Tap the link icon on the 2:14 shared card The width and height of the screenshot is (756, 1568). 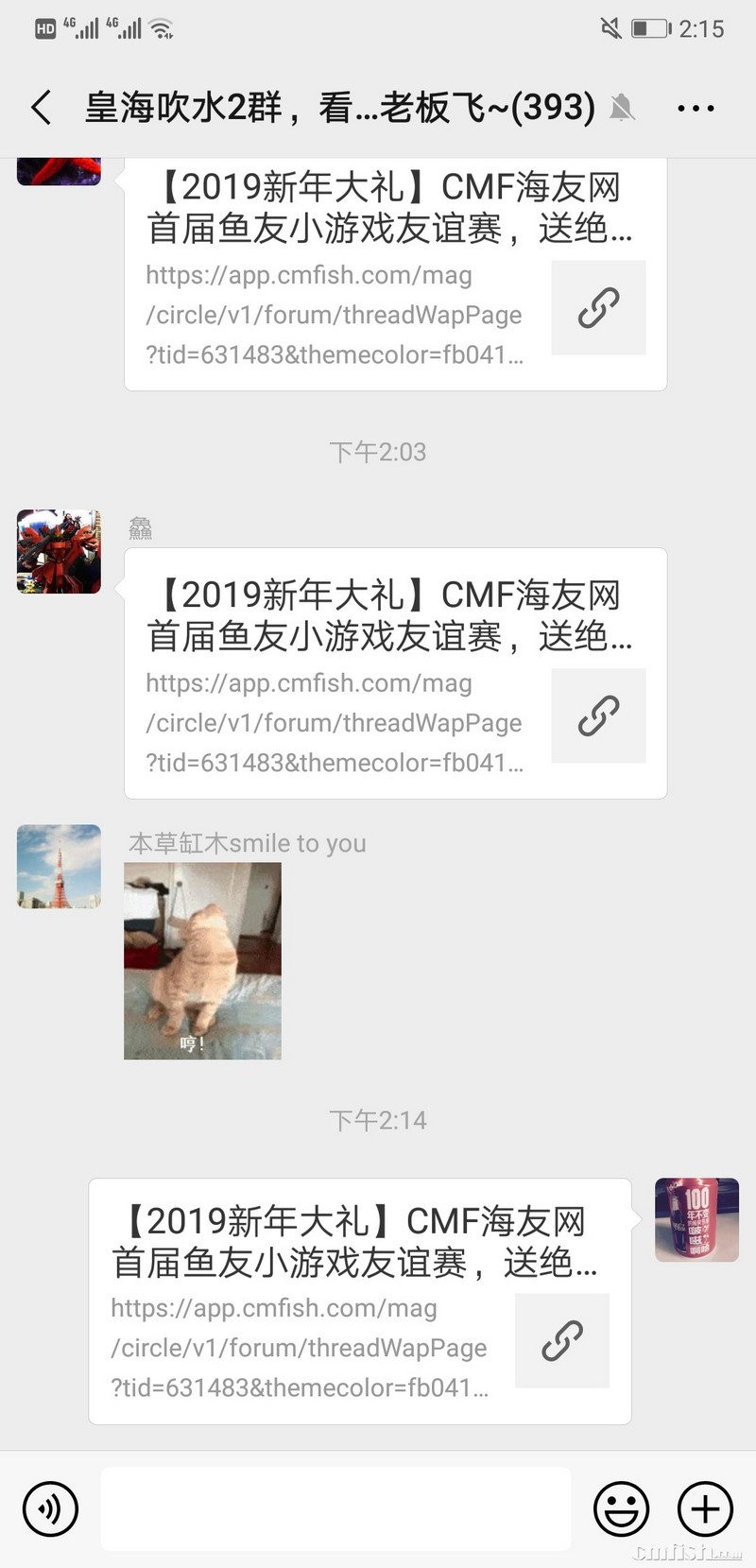tap(563, 1342)
